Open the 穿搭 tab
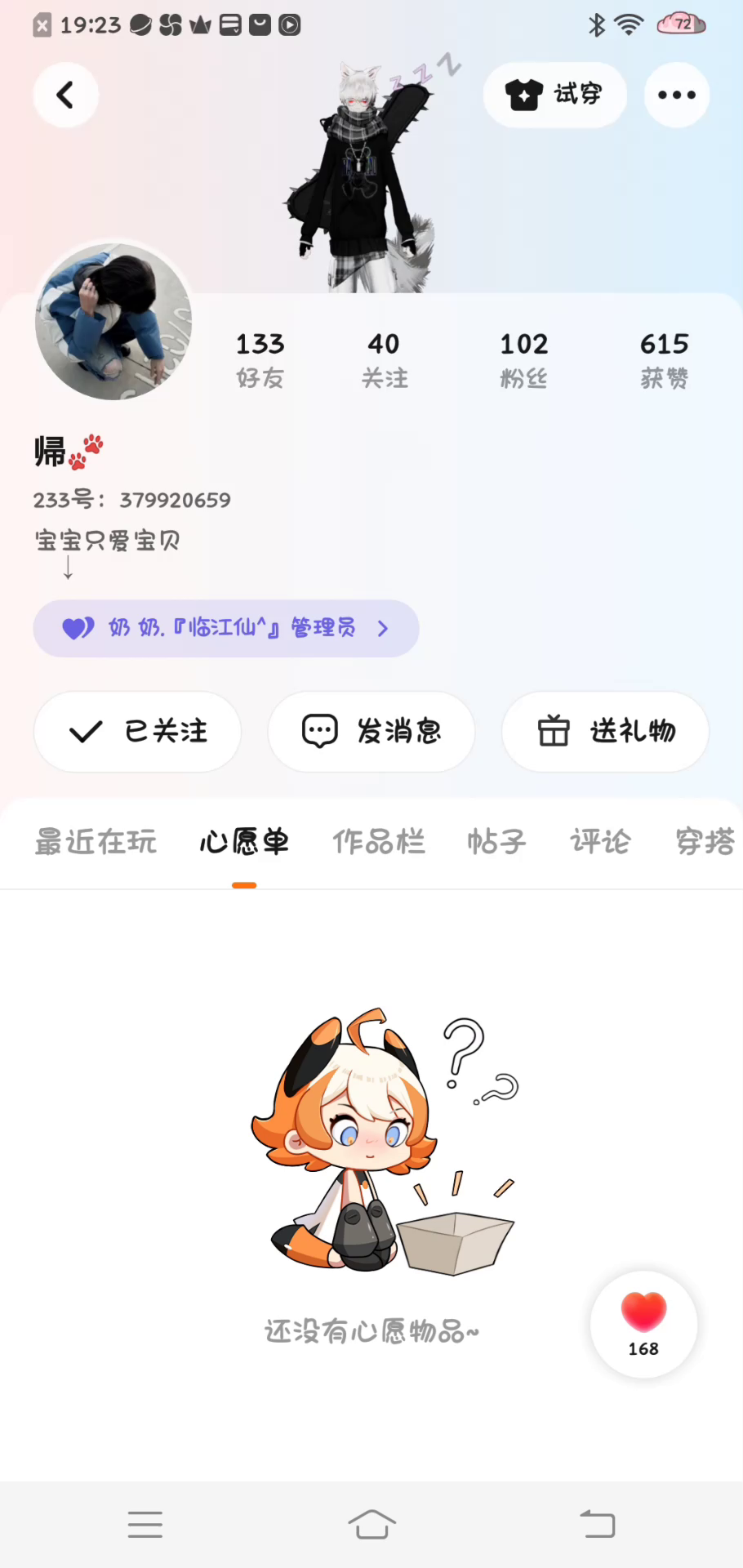743x1568 pixels. (704, 841)
